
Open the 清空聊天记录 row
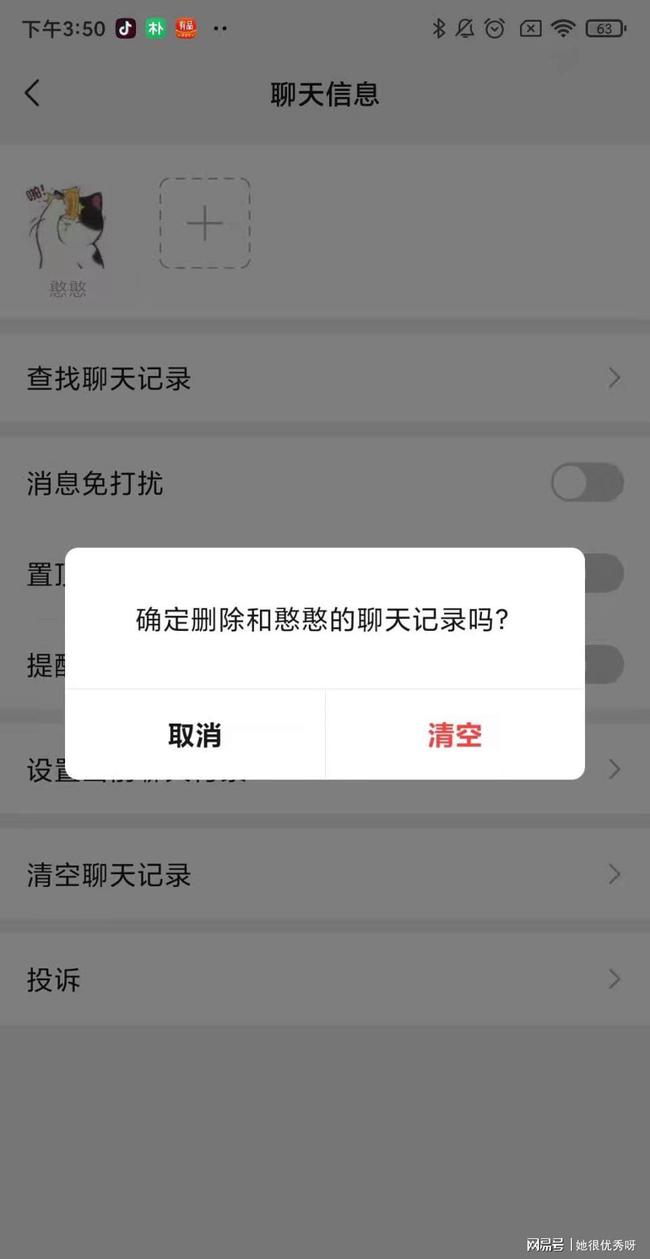pos(324,875)
